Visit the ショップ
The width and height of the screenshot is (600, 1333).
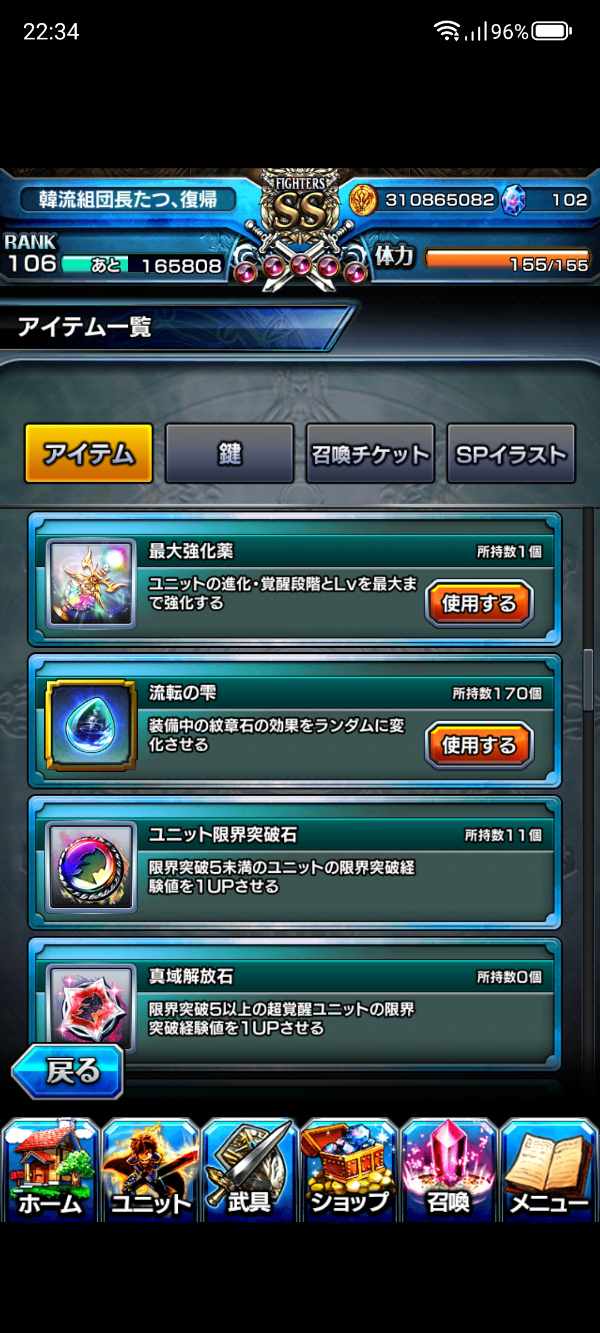point(349,1170)
